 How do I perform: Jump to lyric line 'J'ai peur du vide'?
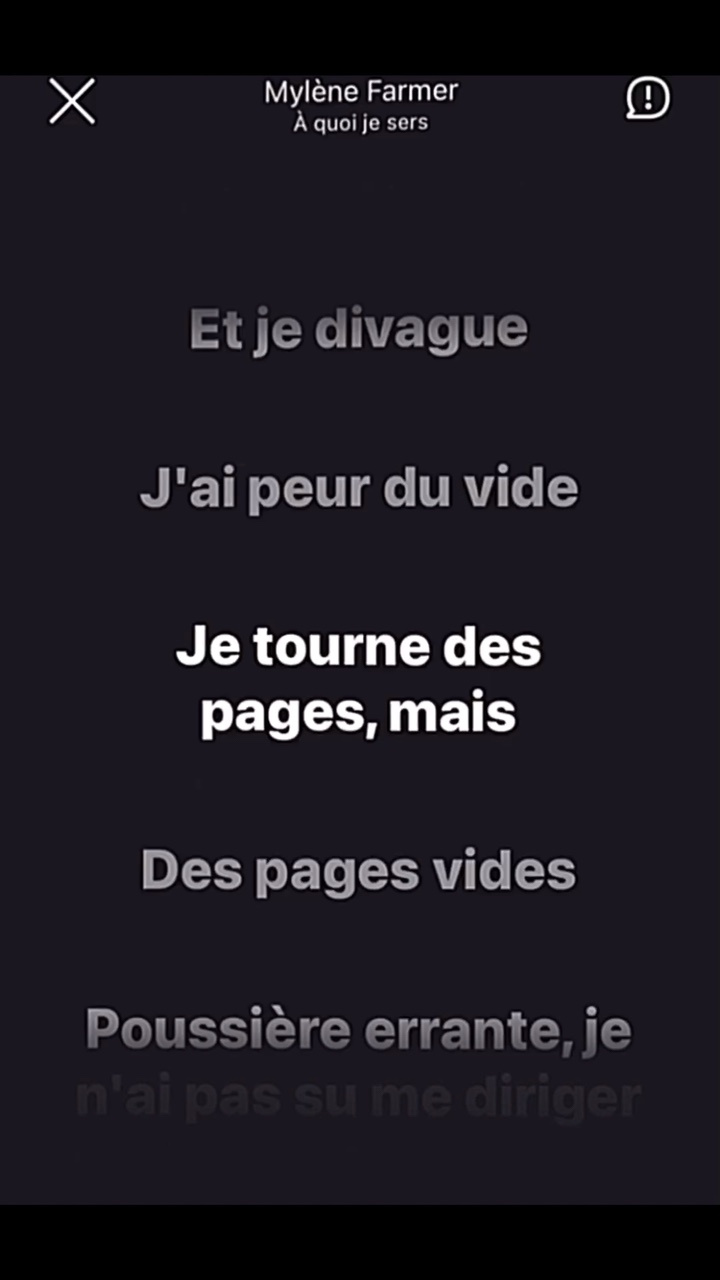359,490
